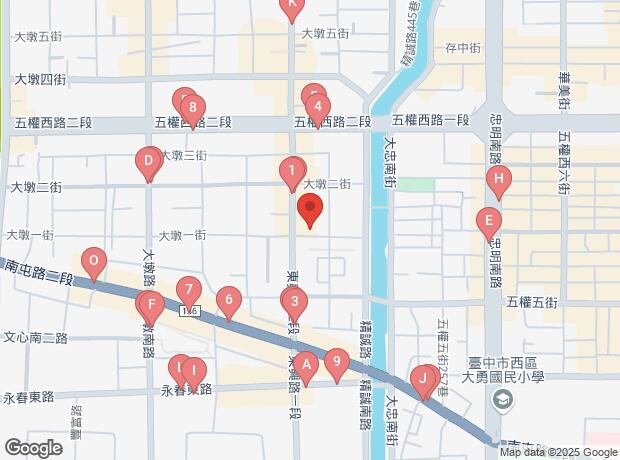
Task: Select marker number 6
Action: point(229,300)
